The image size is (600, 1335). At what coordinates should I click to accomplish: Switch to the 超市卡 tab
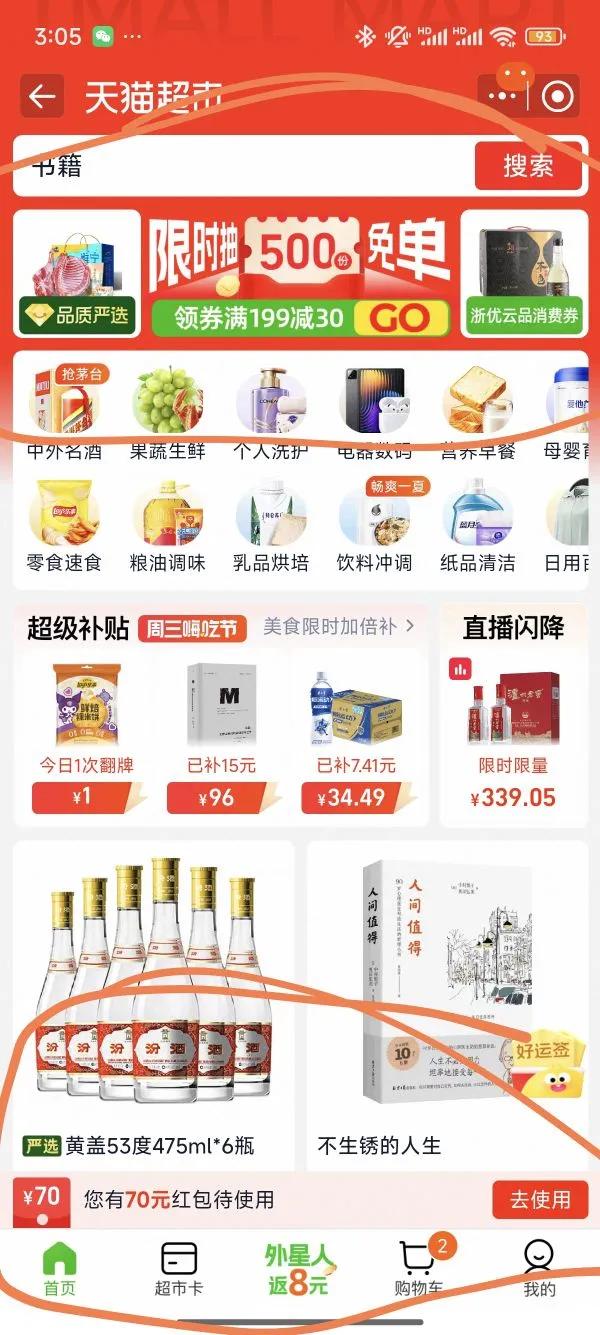click(179, 1268)
